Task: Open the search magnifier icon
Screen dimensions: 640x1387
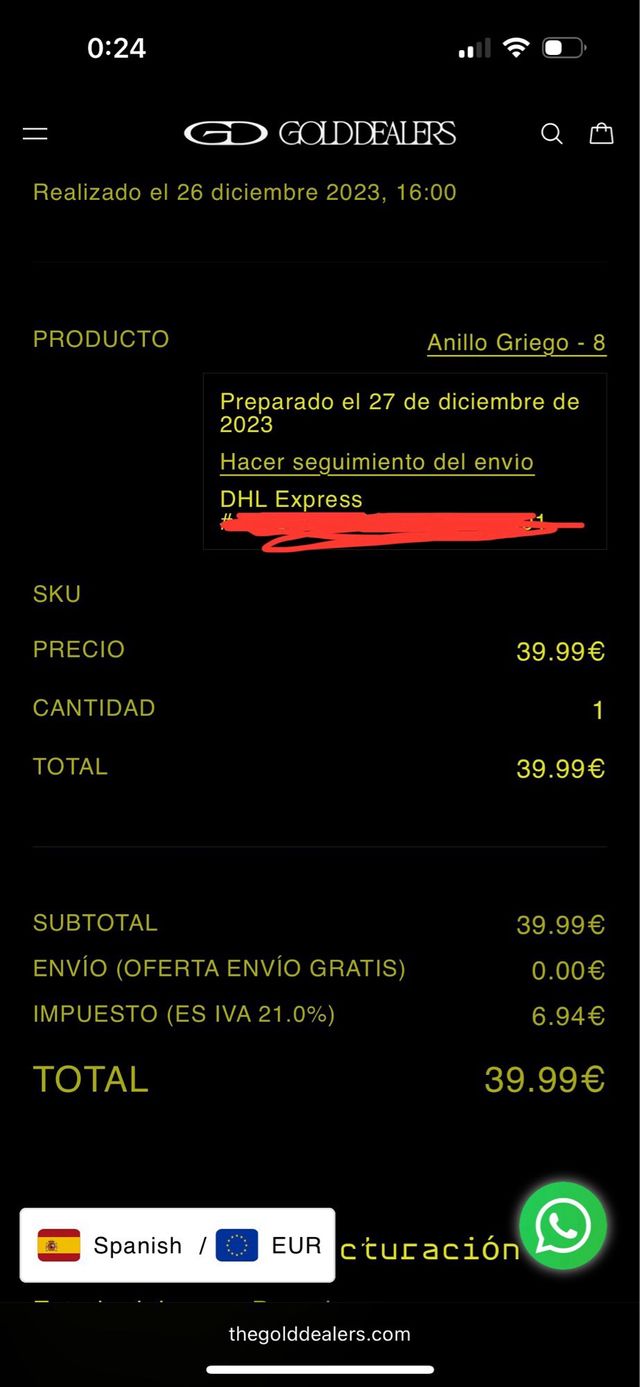Action: tap(551, 134)
